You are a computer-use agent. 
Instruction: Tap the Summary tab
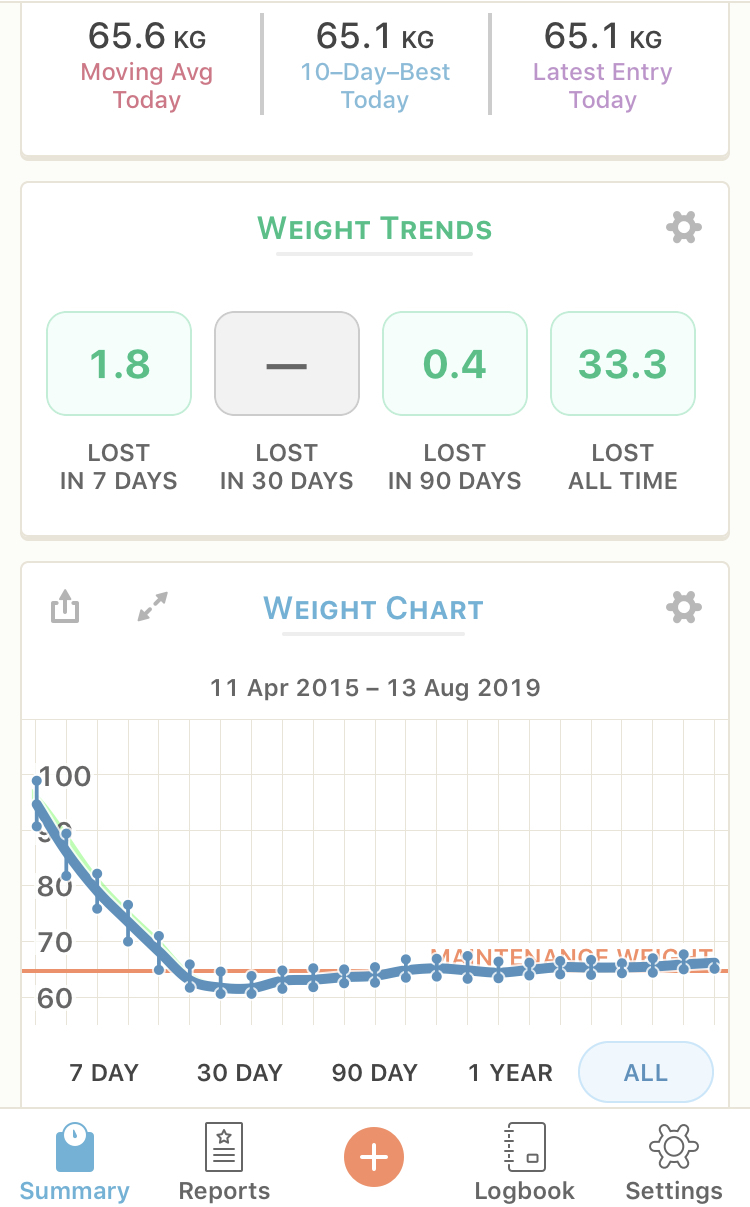75,1162
